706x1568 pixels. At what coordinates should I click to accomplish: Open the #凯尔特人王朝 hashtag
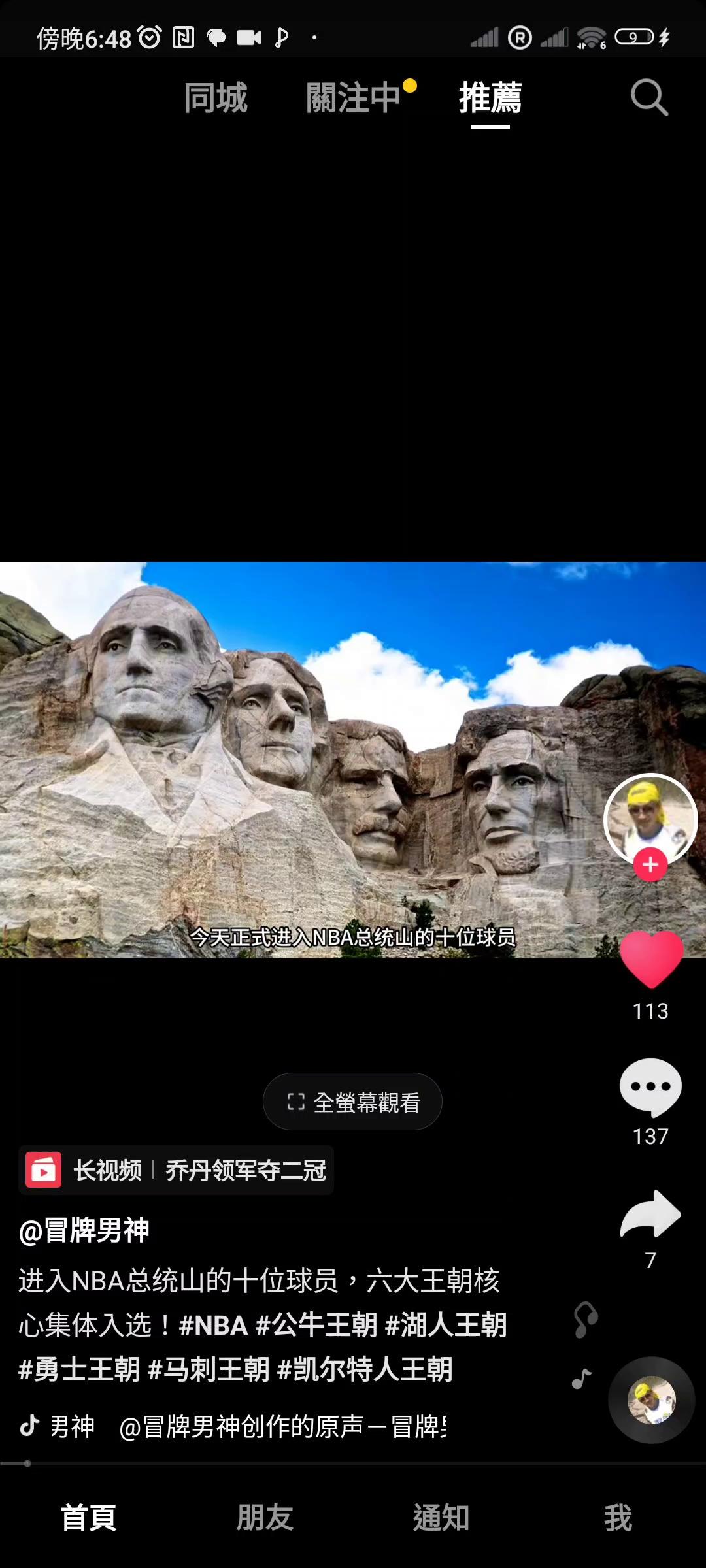point(365,1369)
